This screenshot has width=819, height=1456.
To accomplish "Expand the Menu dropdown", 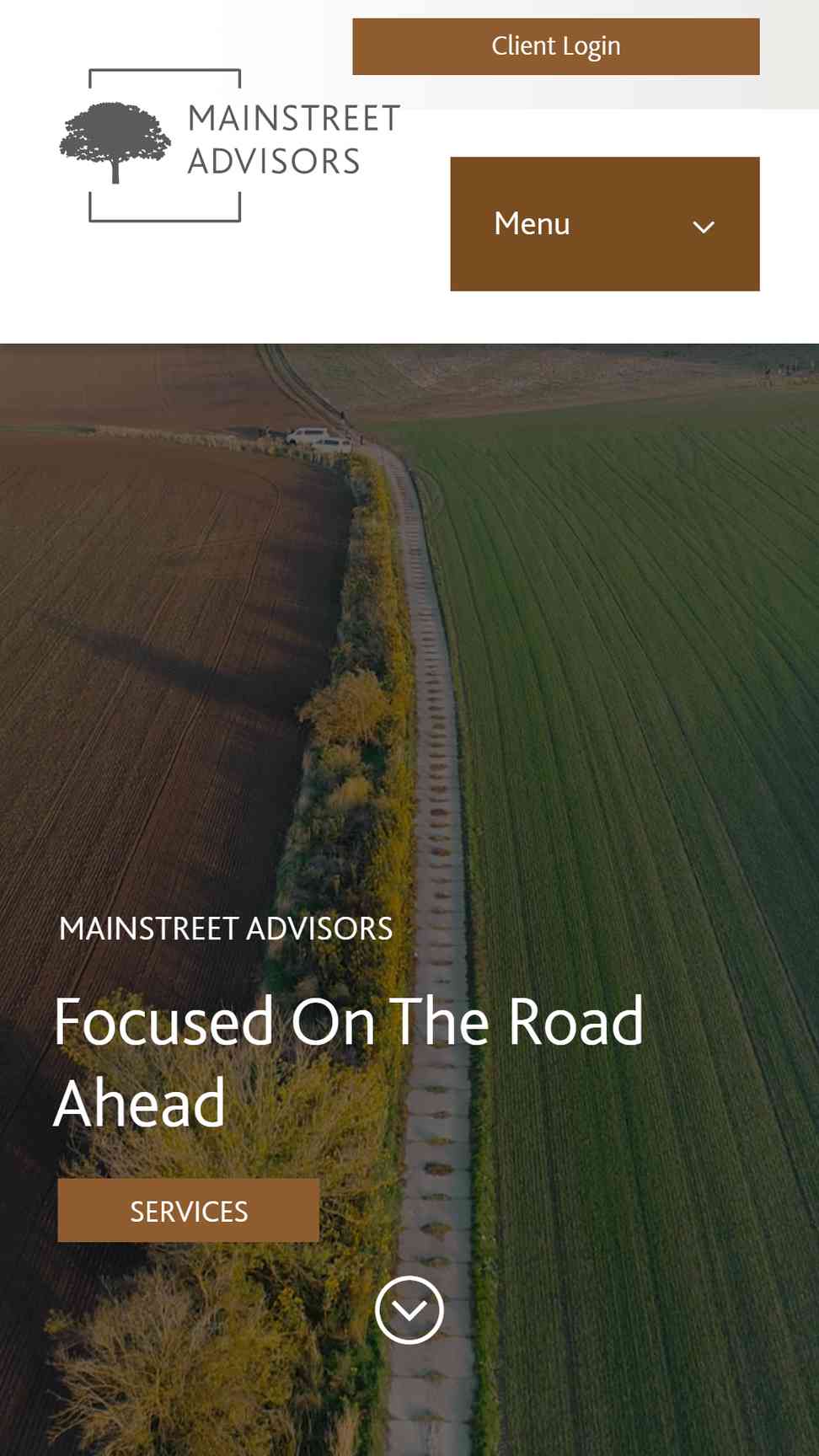I will pos(604,224).
